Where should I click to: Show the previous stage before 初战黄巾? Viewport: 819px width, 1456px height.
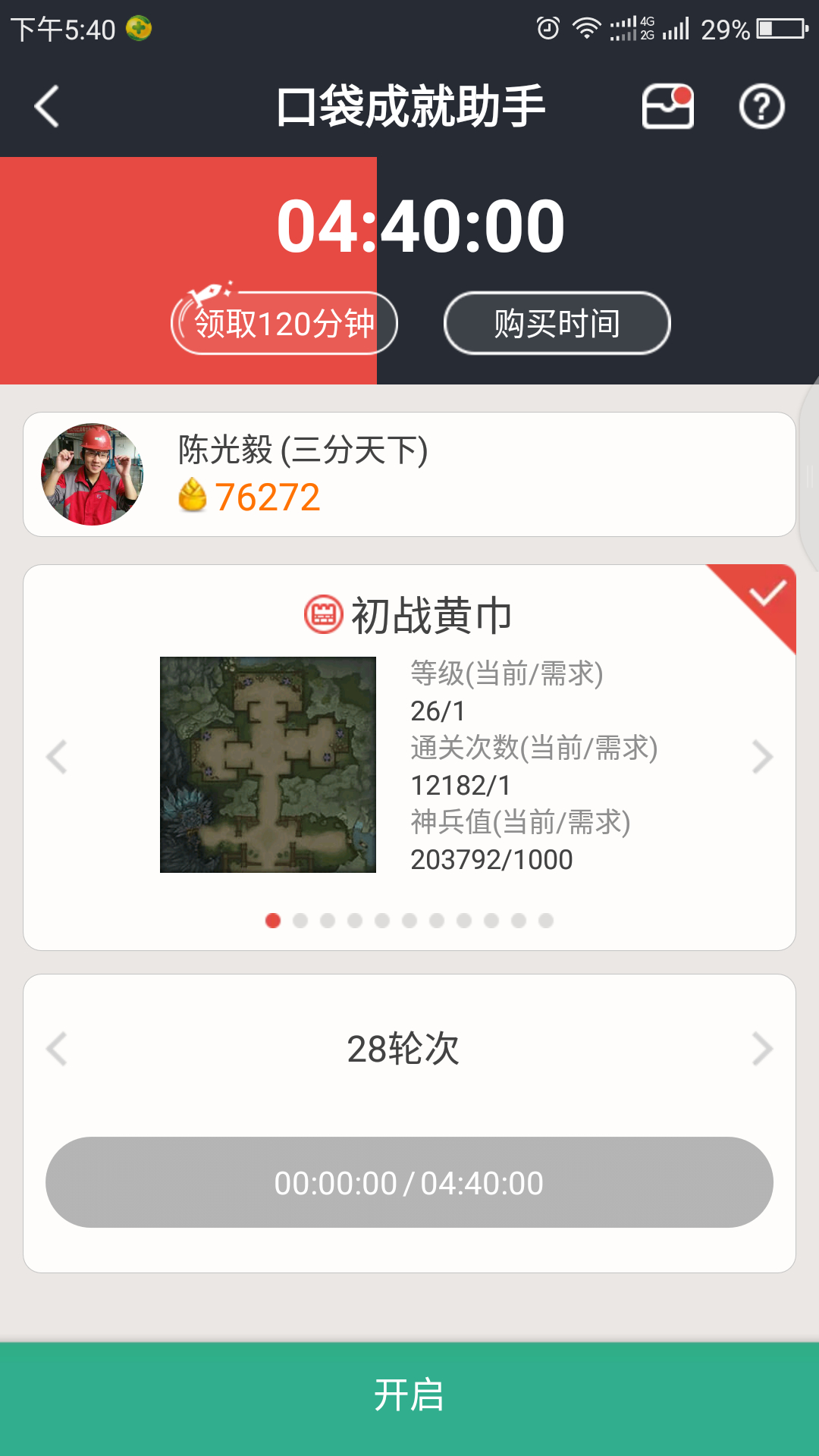point(57,757)
